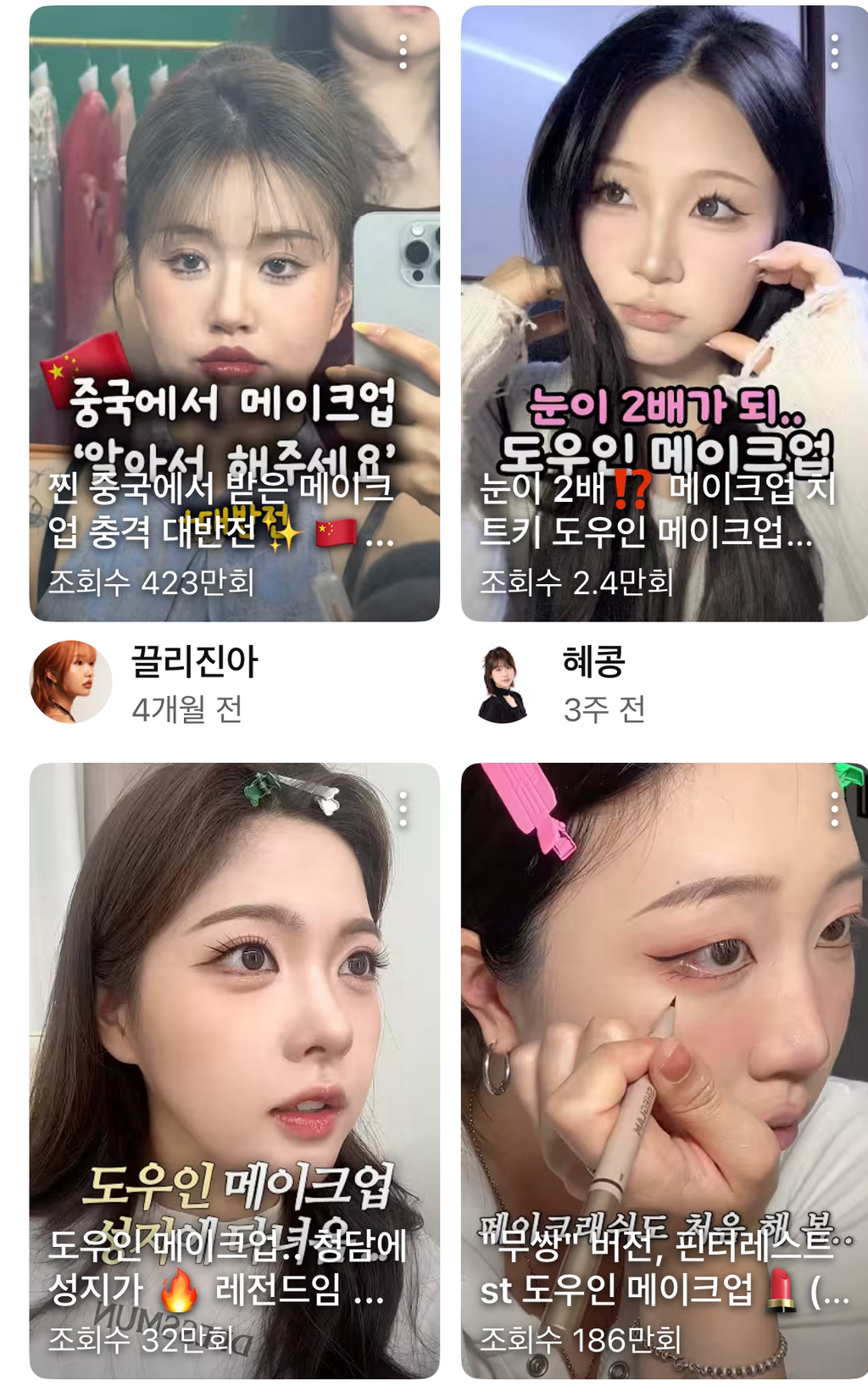Open the overflow menu on the 423만회 video
This screenshot has height=1397, width=868.
point(403,53)
